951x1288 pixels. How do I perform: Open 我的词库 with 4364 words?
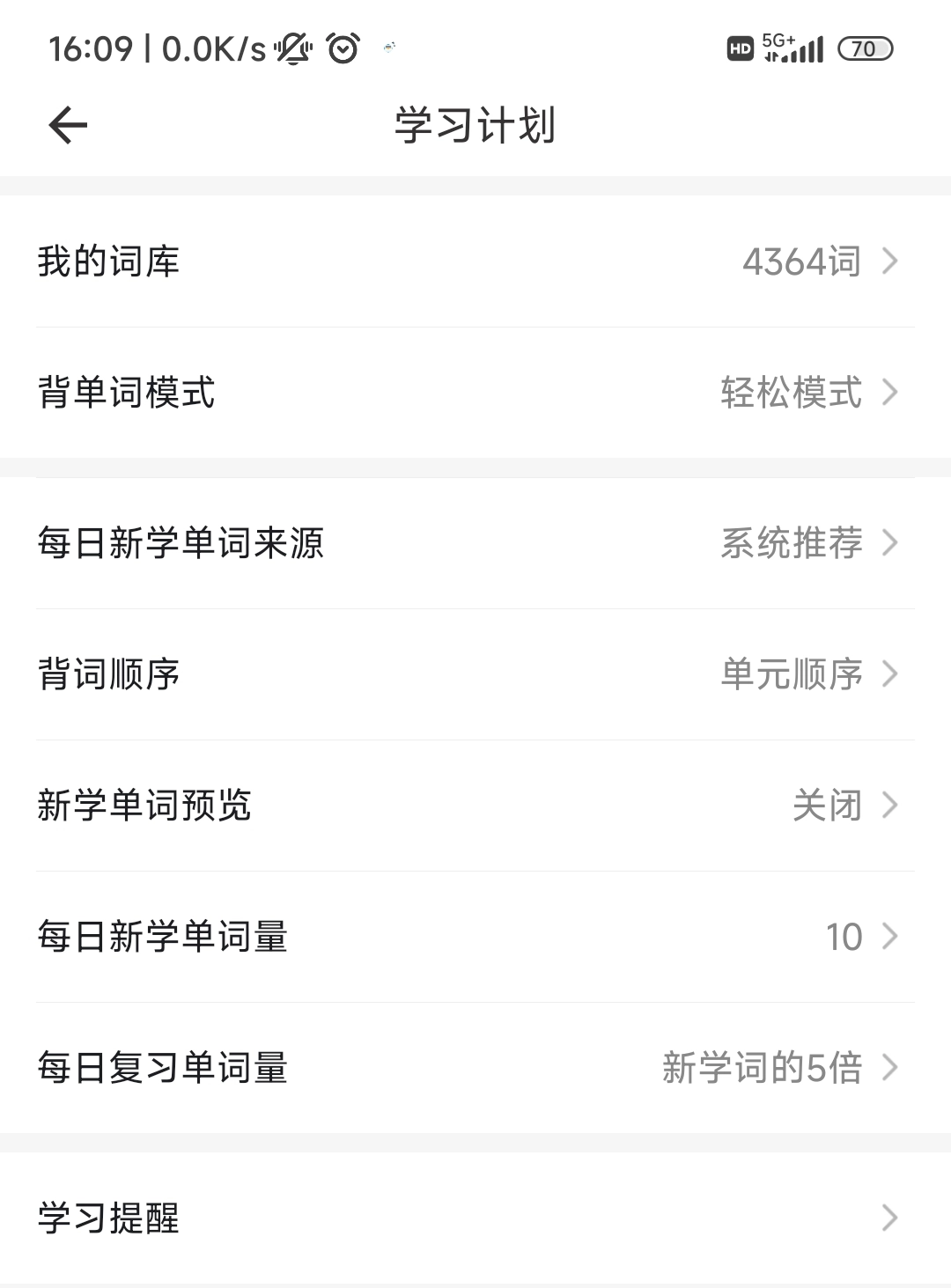click(x=475, y=261)
